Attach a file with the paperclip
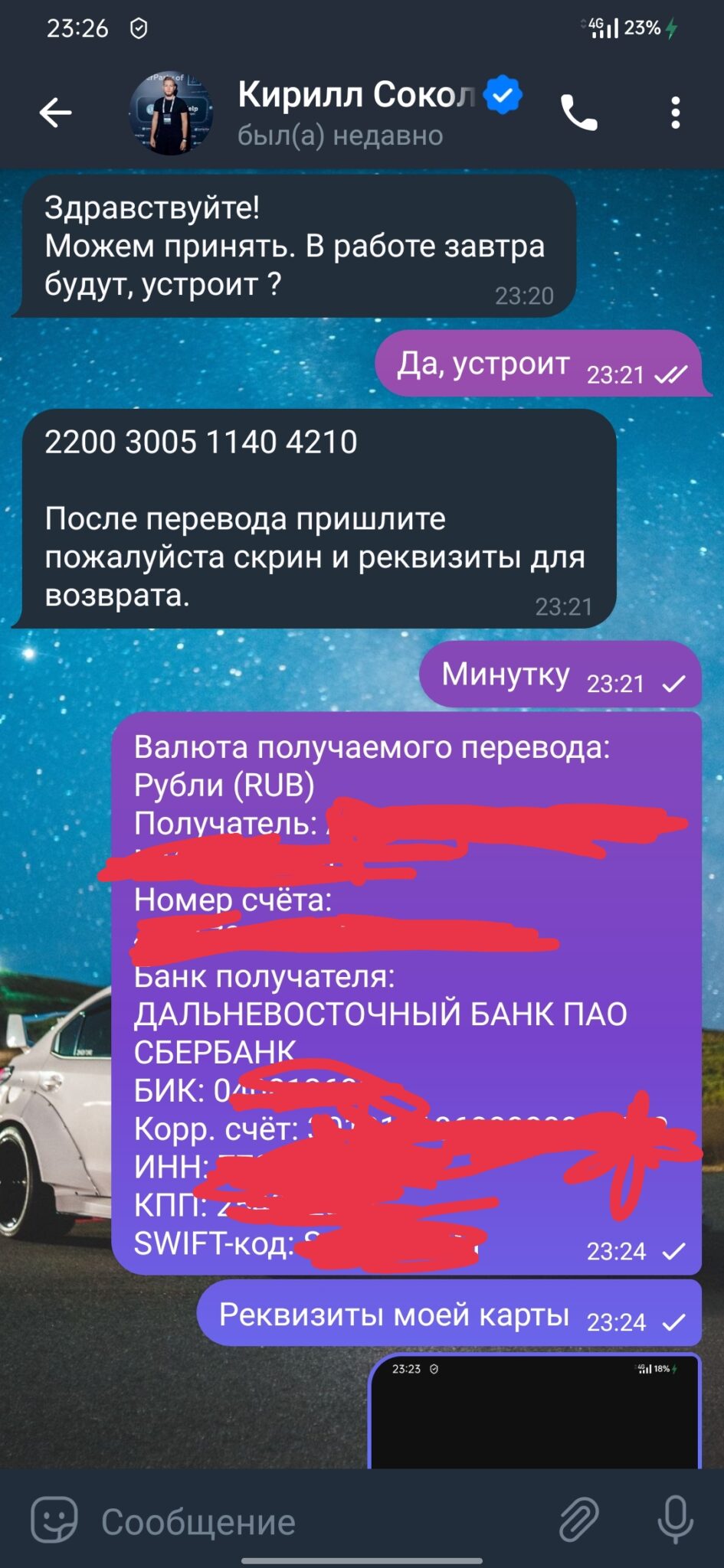Image resolution: width=724 pixels, height=1568 pixels. (578, 1519)
